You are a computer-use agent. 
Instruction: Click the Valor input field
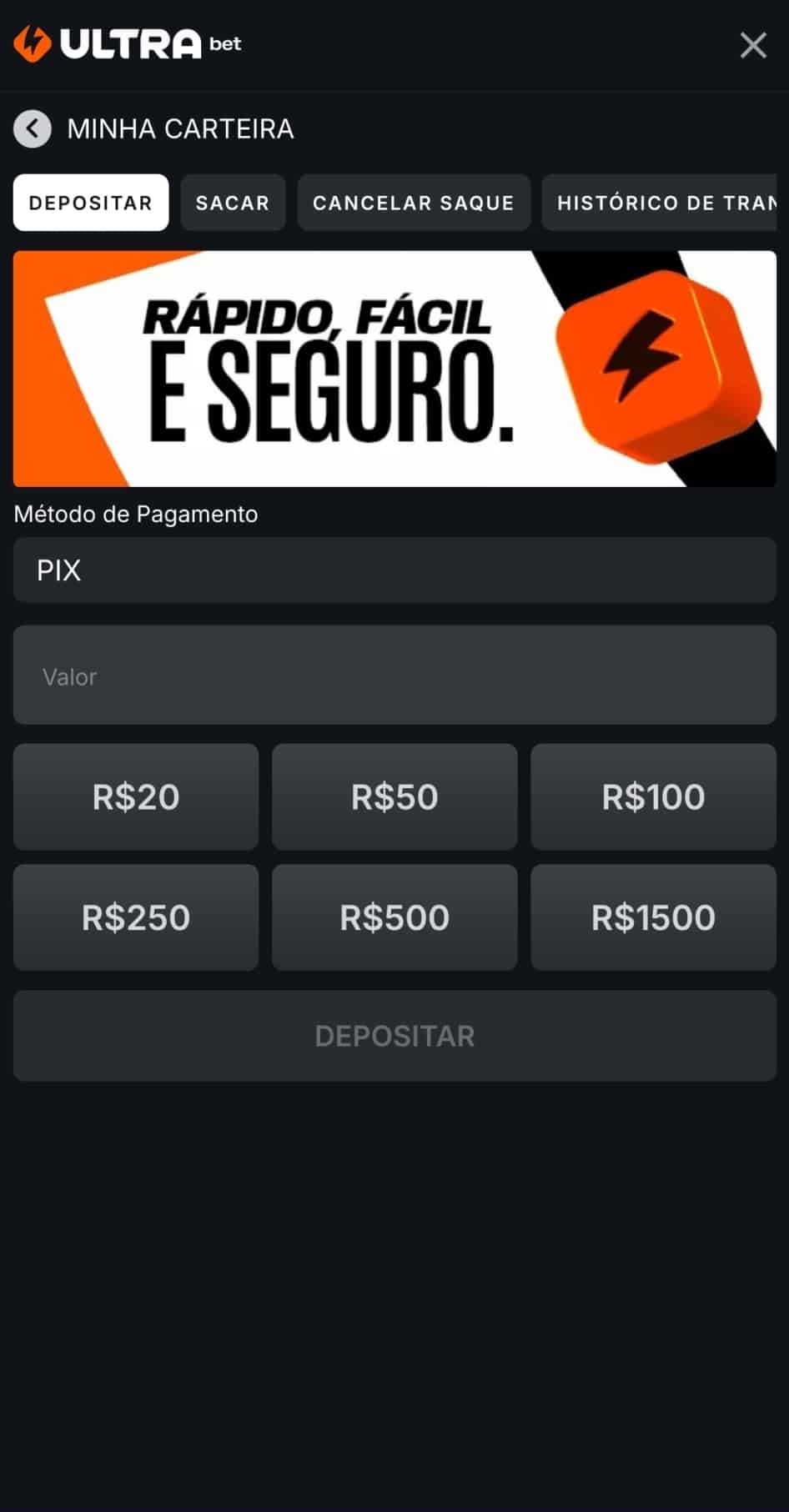click(x=394, y=676)
